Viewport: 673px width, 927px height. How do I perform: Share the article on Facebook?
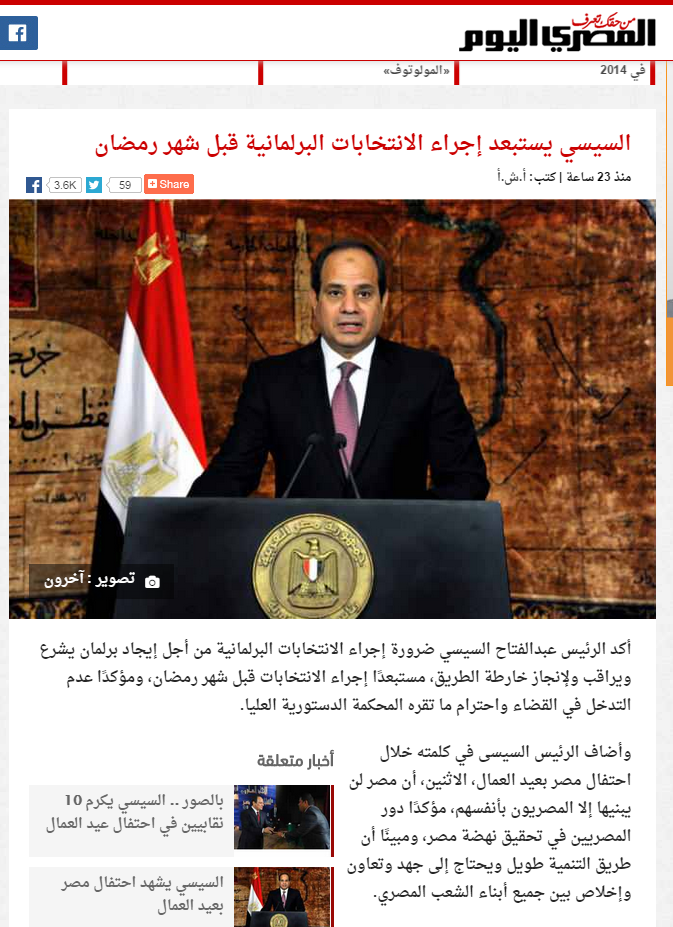(x=34, y=185)
